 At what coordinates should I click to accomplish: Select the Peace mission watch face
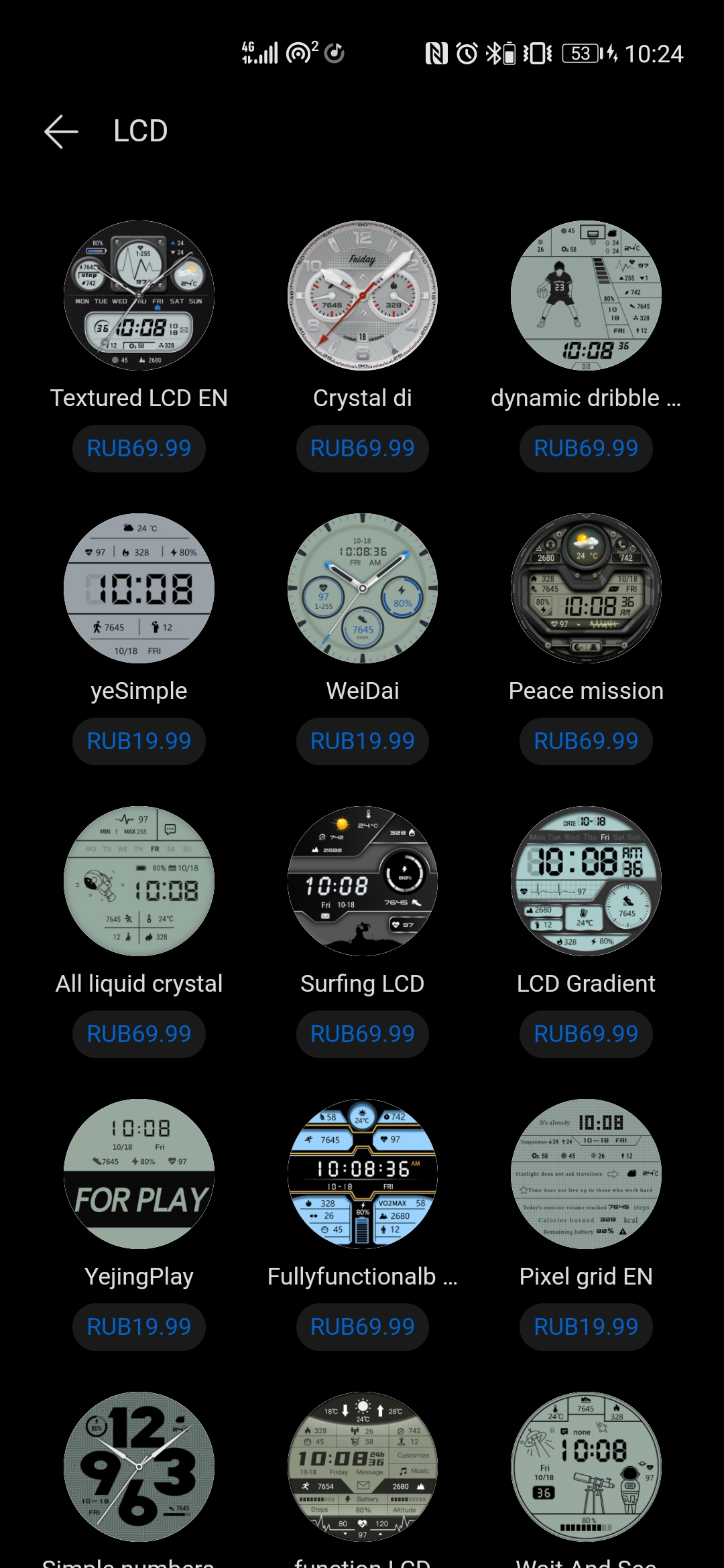tap(586, 588)
